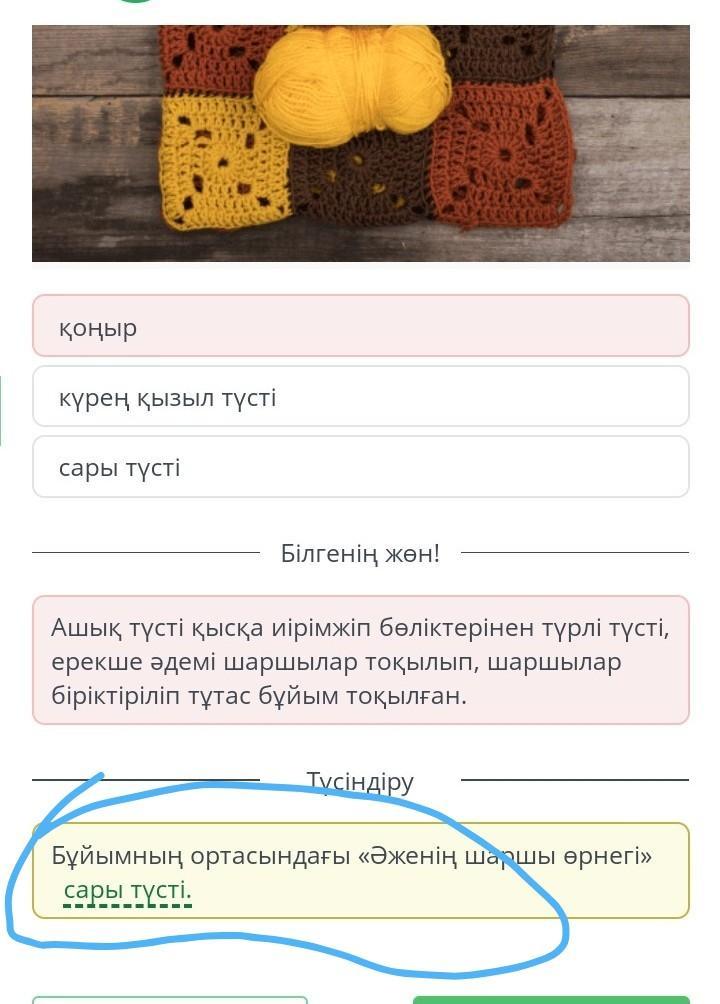
Task: Pick the сары түсті answer option
Action: 360,467
